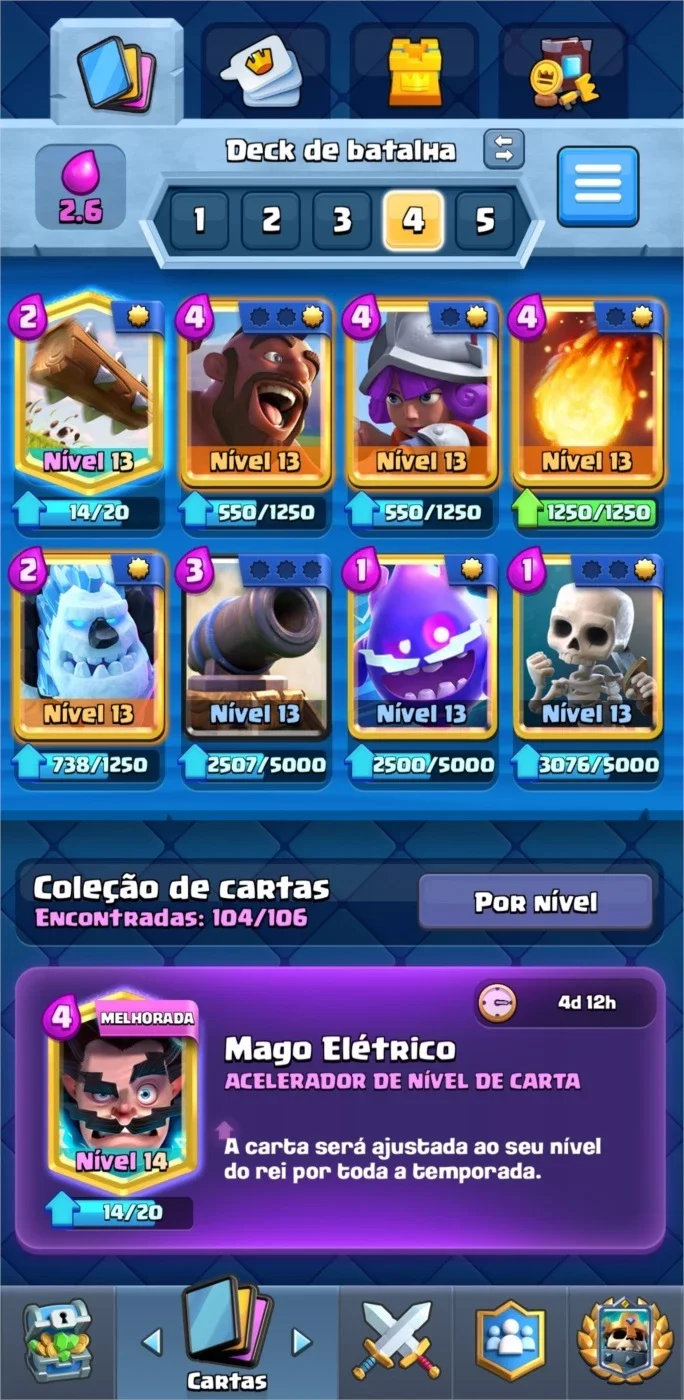
Task: Open the clan social tab
Action: tap(510, 1340)
